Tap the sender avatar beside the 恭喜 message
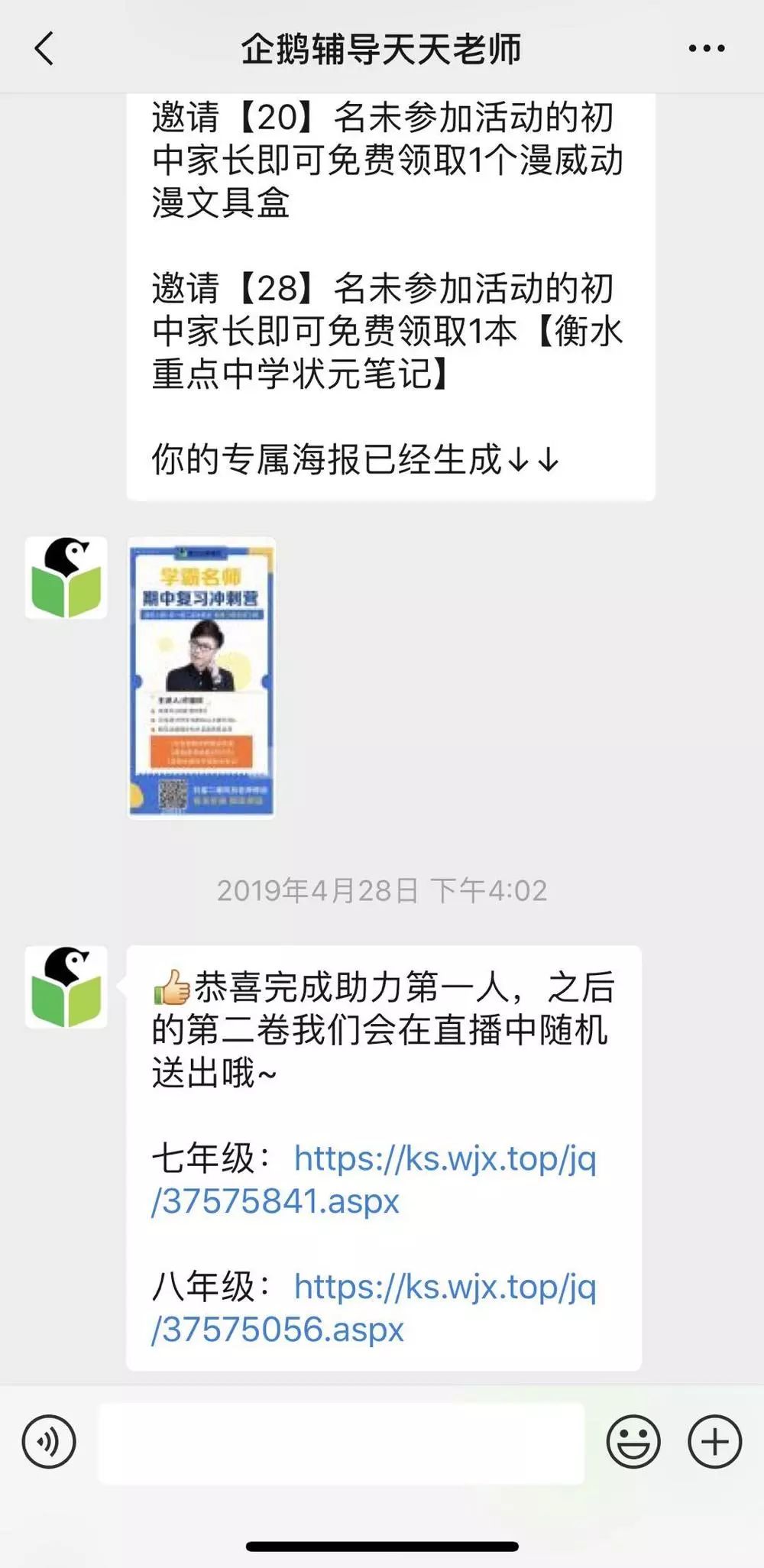This screenshot has height=1568, width=764. (x=66, y=987)
